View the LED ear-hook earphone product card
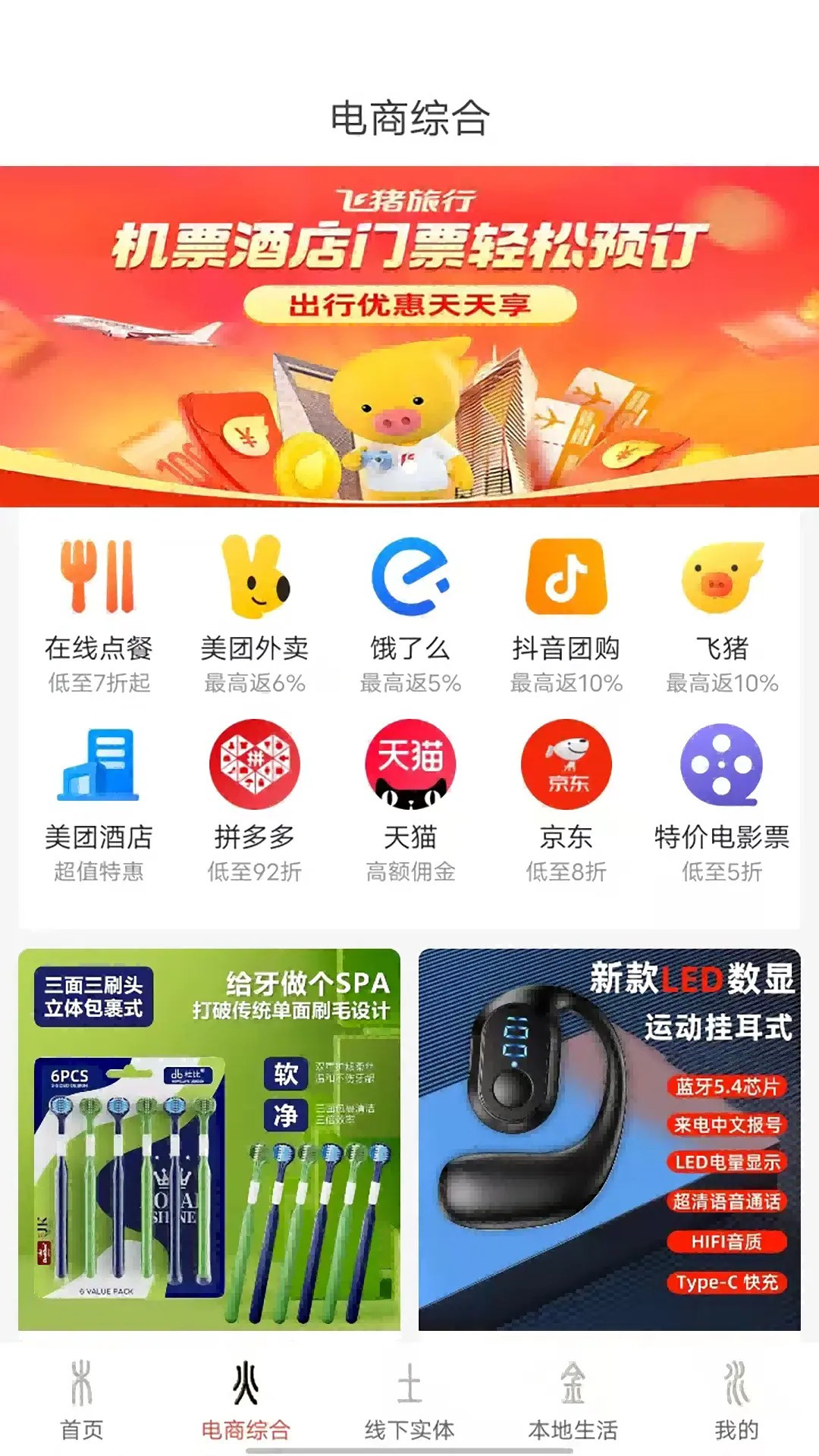The width and height of the screenshot is (819, 1456). 610,1139
